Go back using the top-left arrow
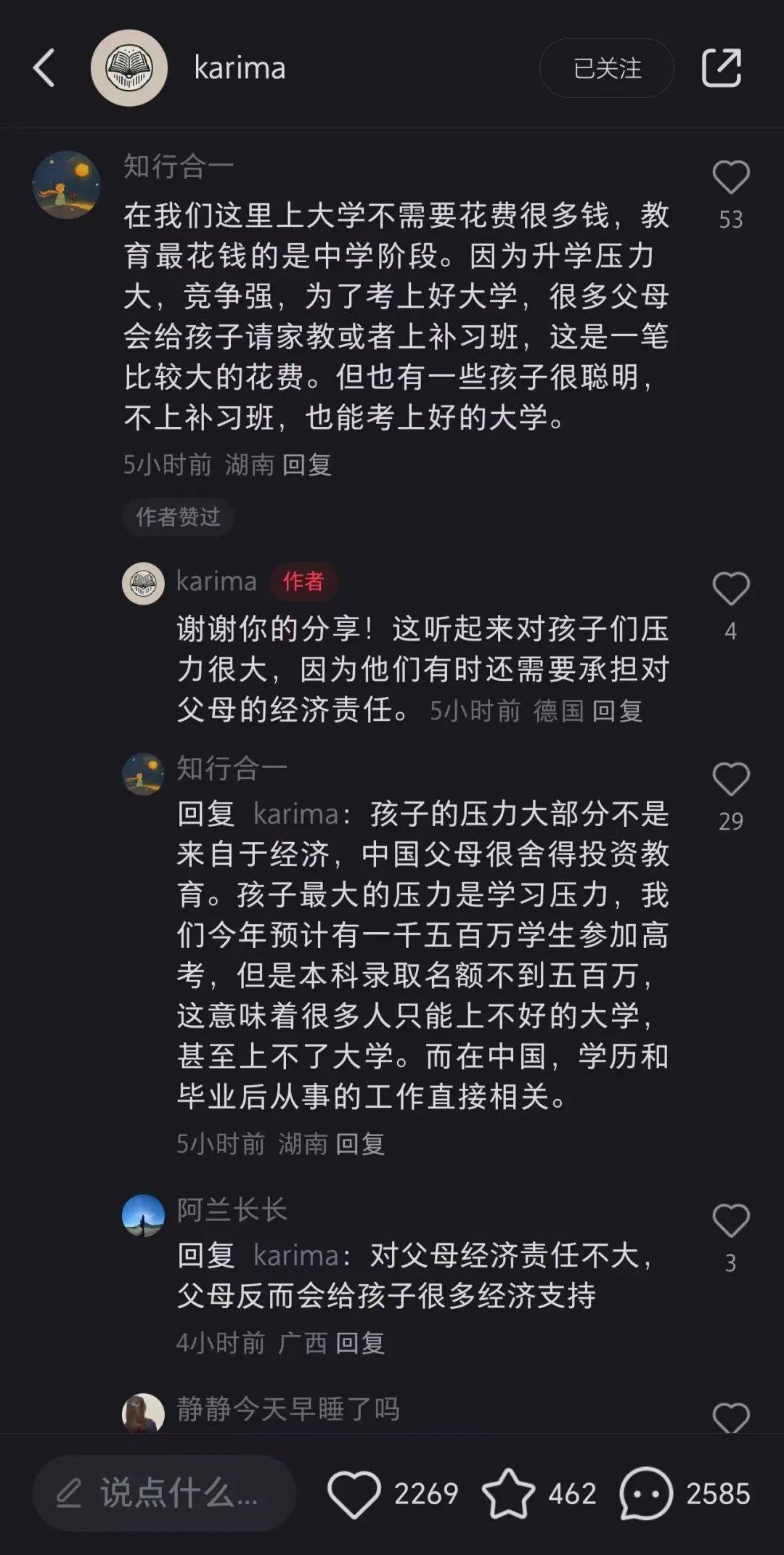The image size is (784, 1555). (x=45, y=68)
